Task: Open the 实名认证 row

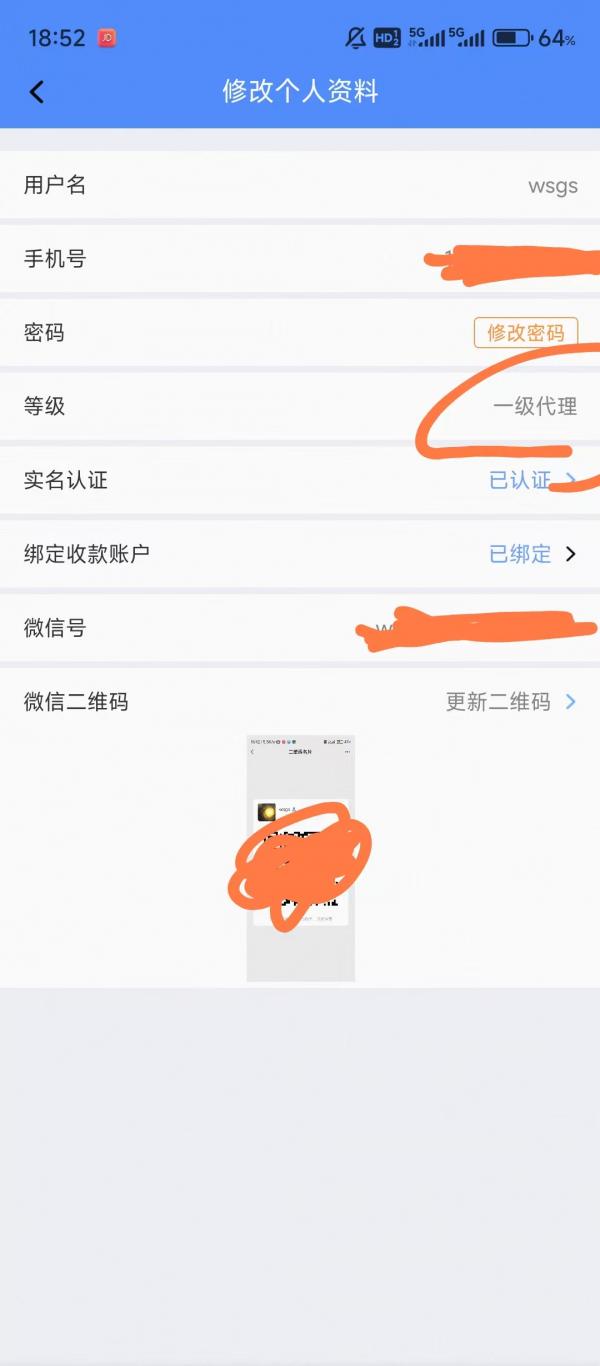Action: coord(300,480)
